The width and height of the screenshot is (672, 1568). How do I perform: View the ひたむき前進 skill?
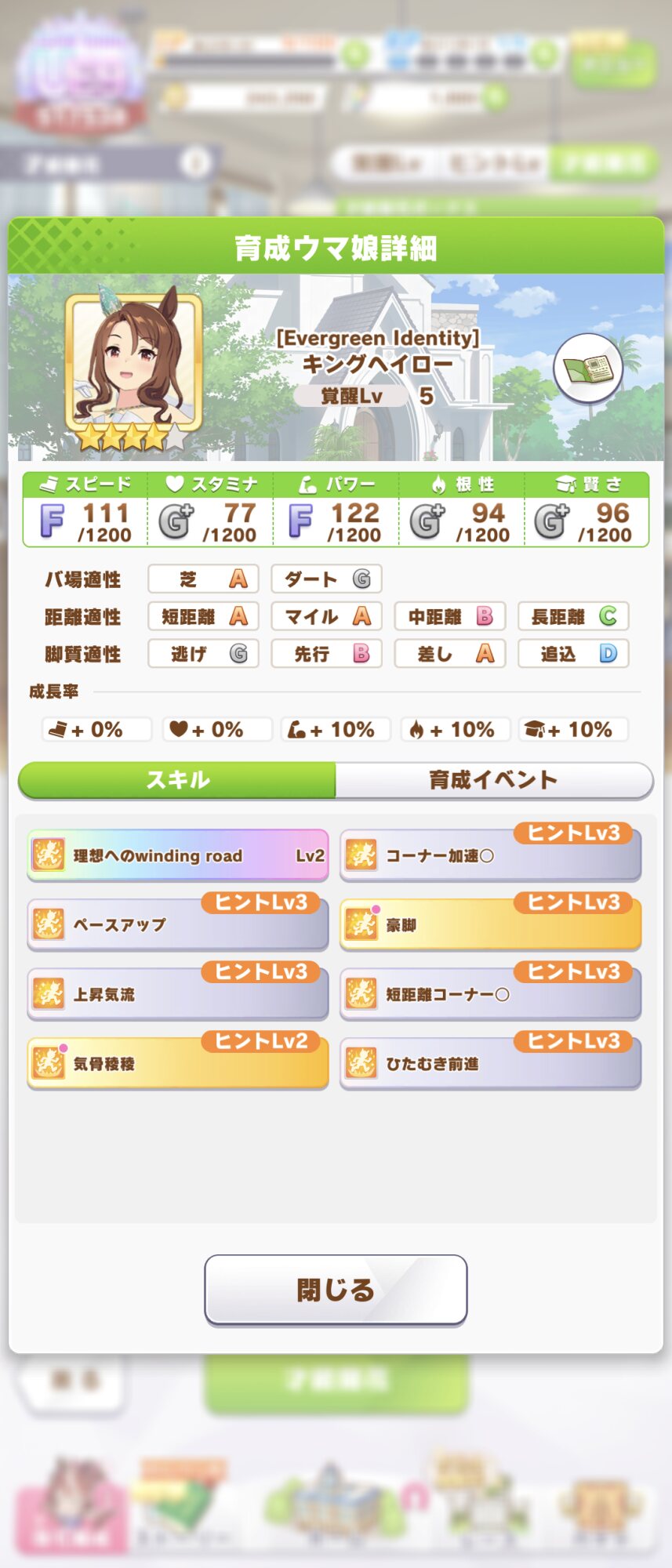490,1064
